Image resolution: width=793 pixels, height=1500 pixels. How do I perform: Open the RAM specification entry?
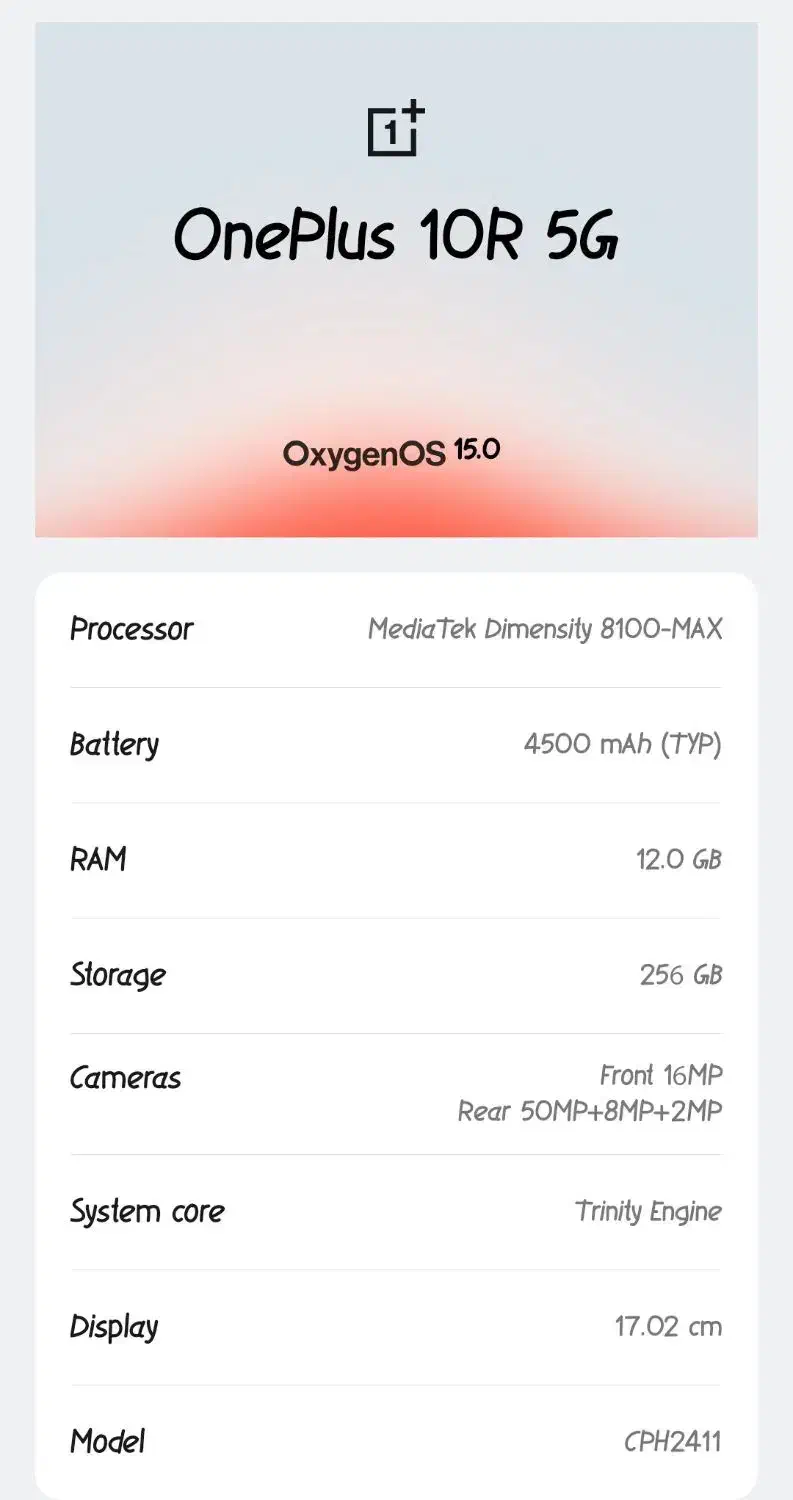coord(97,859)
